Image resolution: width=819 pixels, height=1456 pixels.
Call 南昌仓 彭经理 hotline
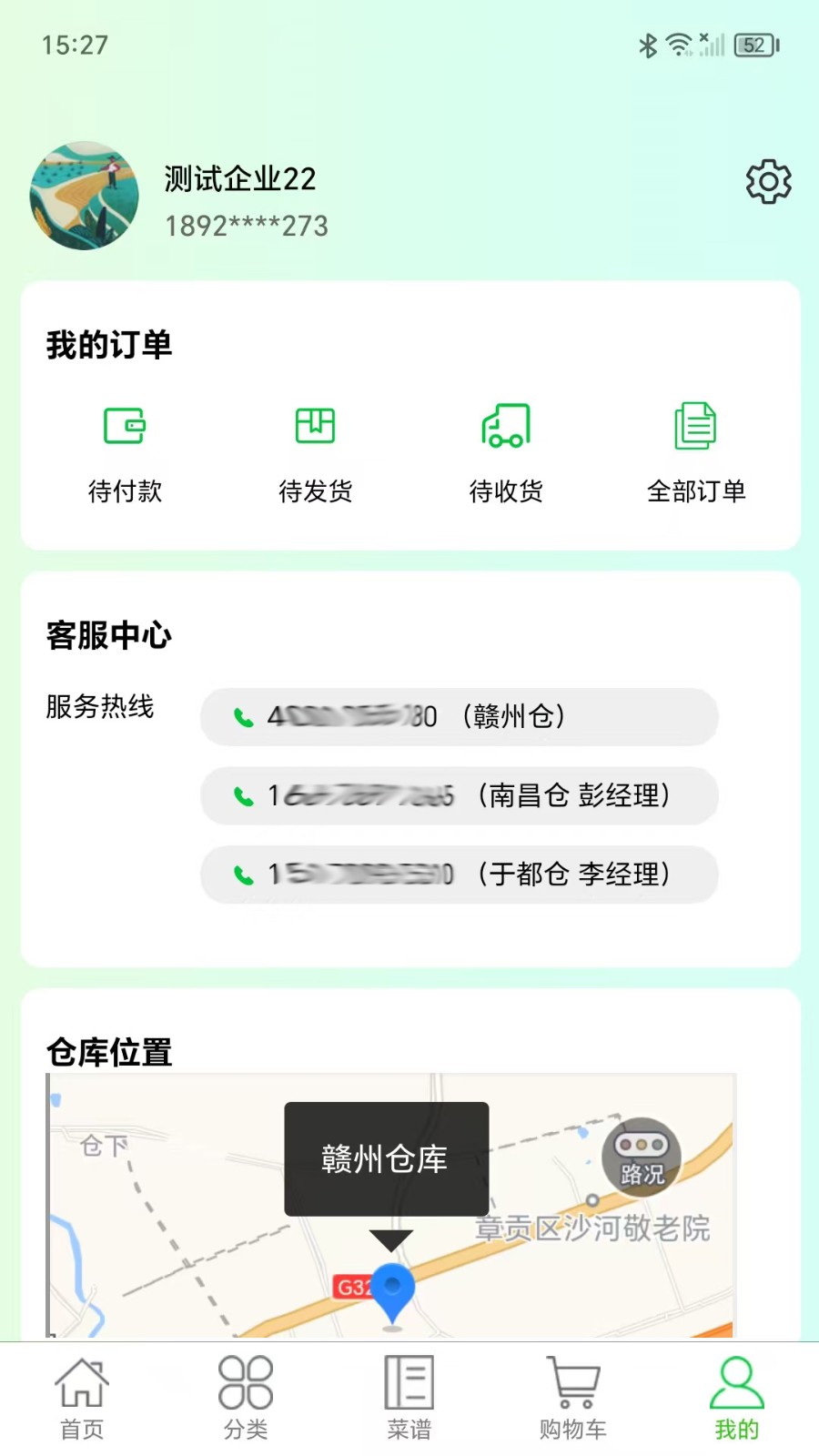(x=458, y=795)
